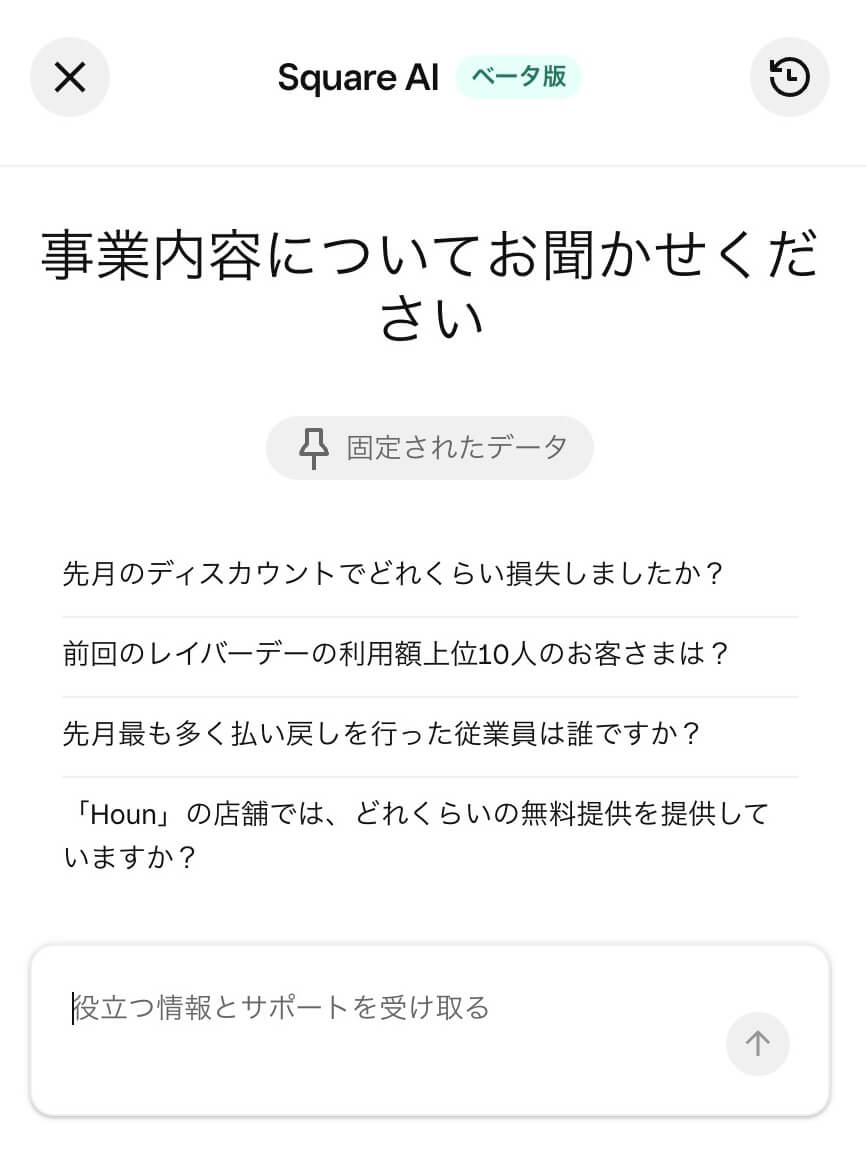The height and width of the screenshot is (1155, 866).
Task: Click the ベータ版 beta badge
Action: (518, 77)
